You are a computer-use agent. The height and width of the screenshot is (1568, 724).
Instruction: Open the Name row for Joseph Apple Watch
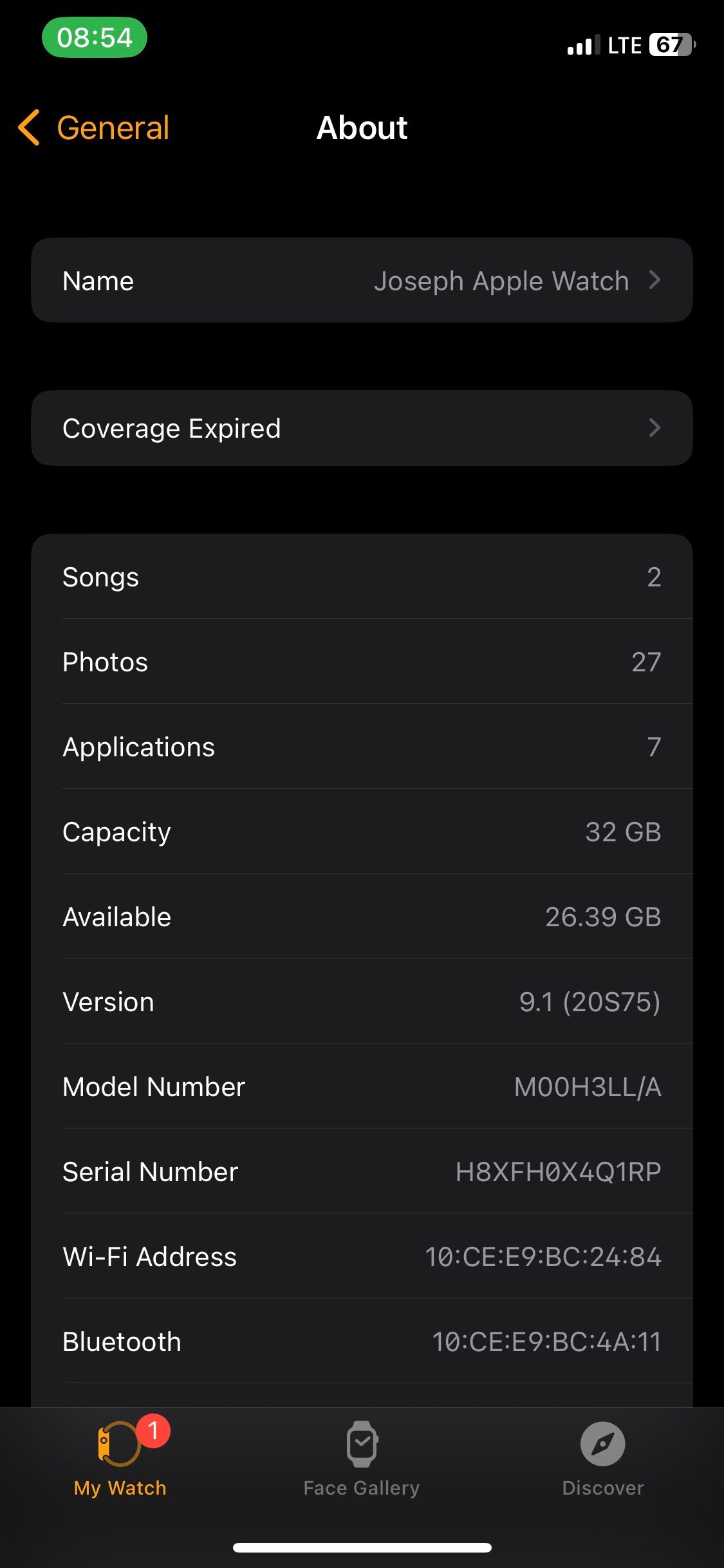tap(362, 280)
